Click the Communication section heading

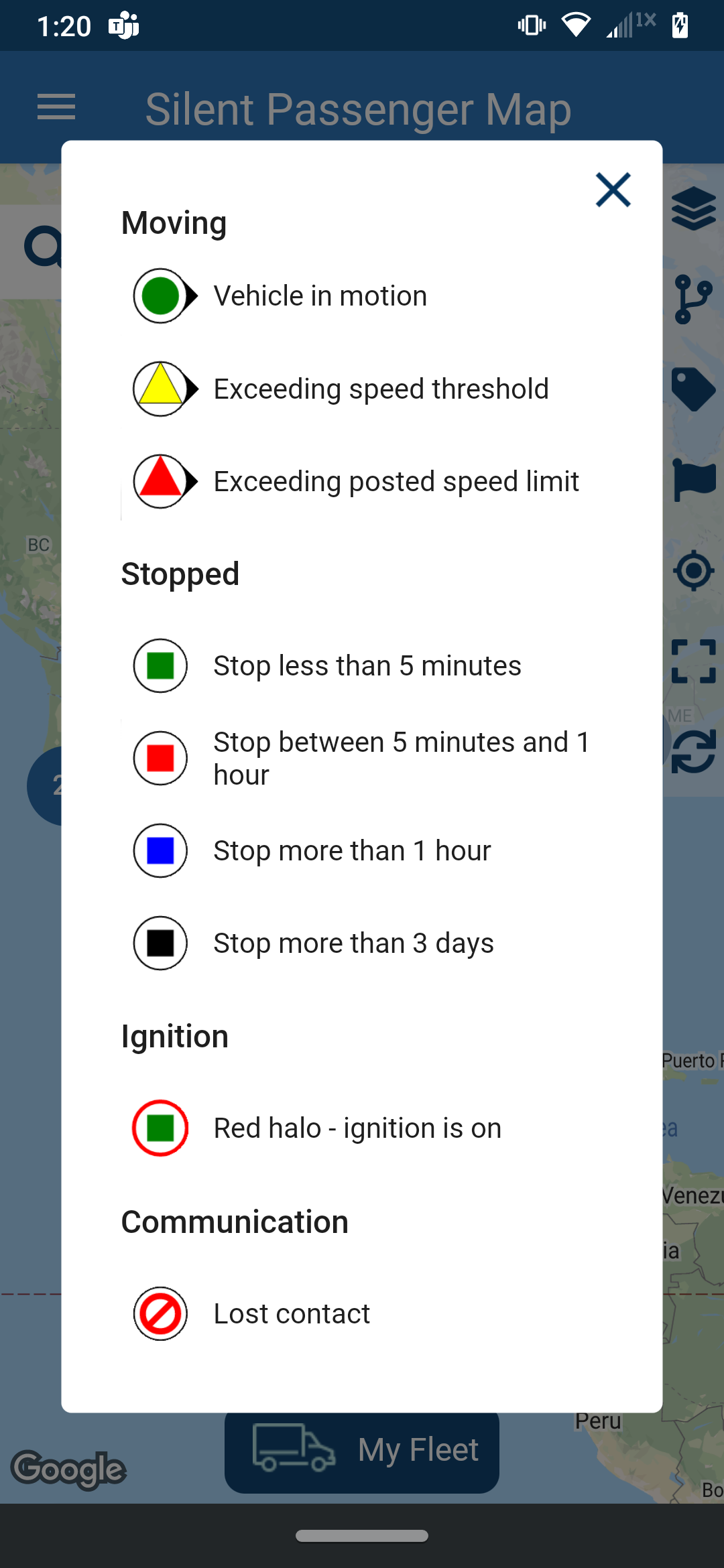[235, 1221]
